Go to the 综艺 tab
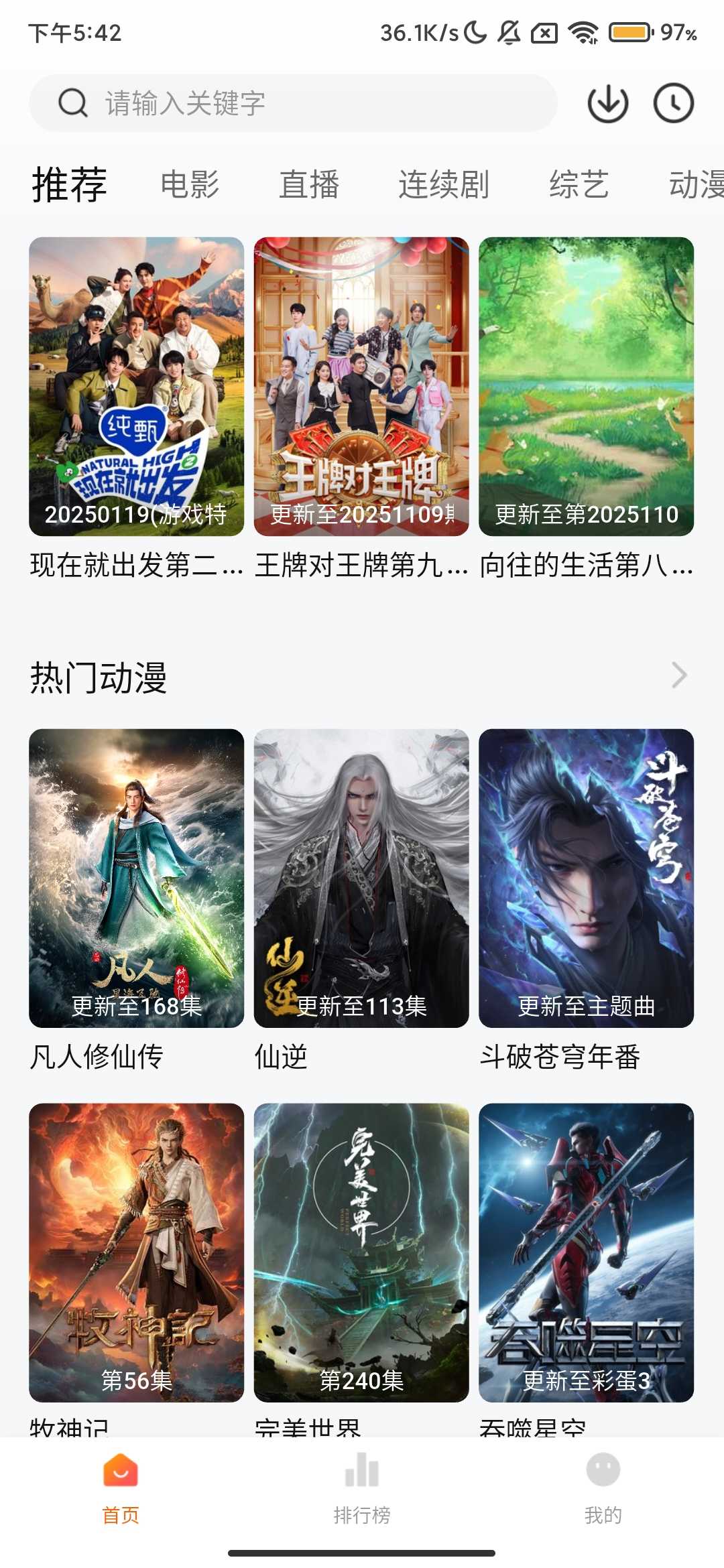 point(579,184)
